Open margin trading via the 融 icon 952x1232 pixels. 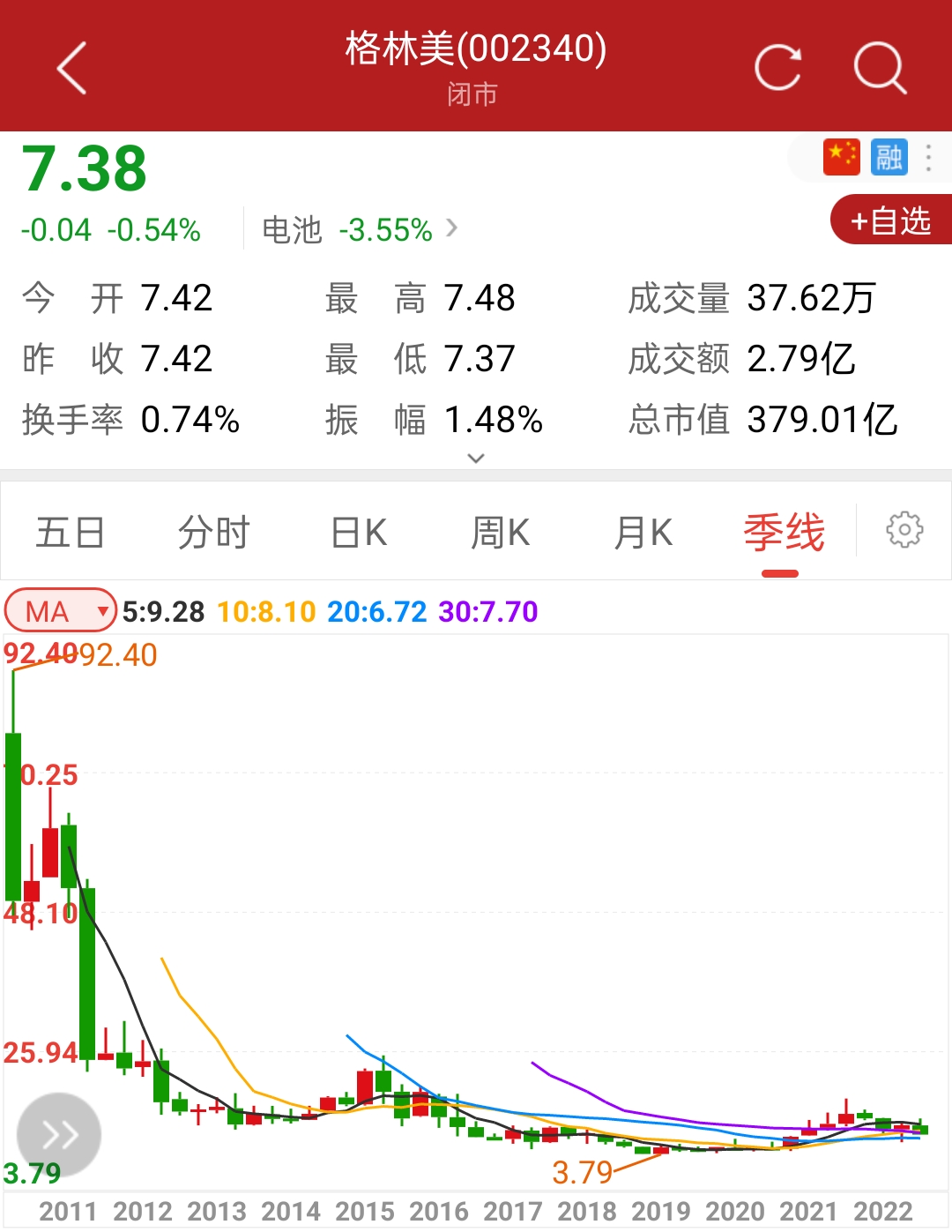pos(889,157)
